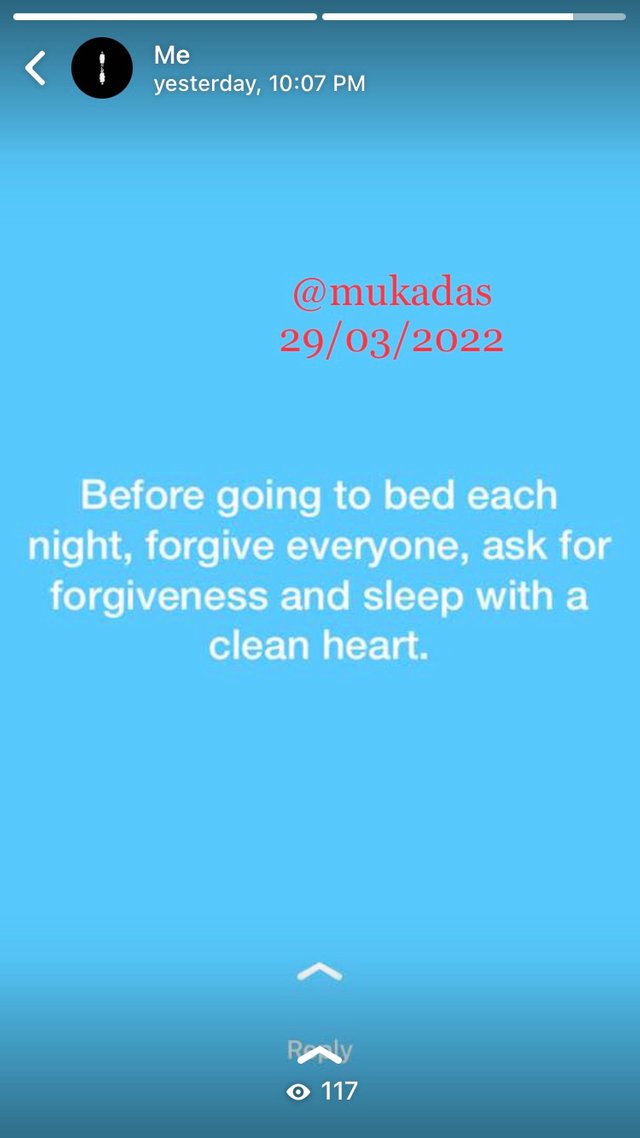Tap the Reply chevron

point(320,971)
